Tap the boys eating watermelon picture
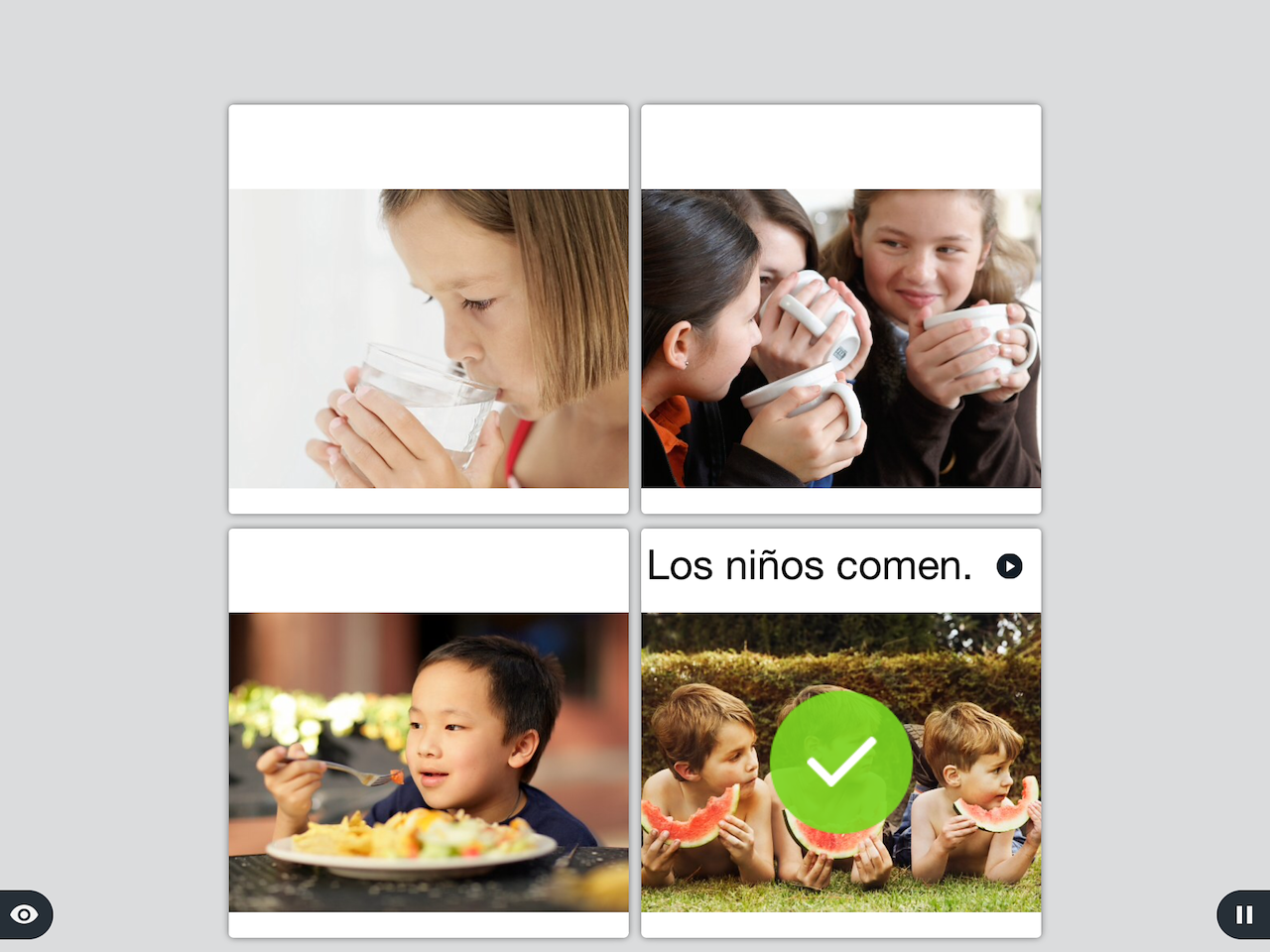The image size is (1270, 952). pos(841,762)
